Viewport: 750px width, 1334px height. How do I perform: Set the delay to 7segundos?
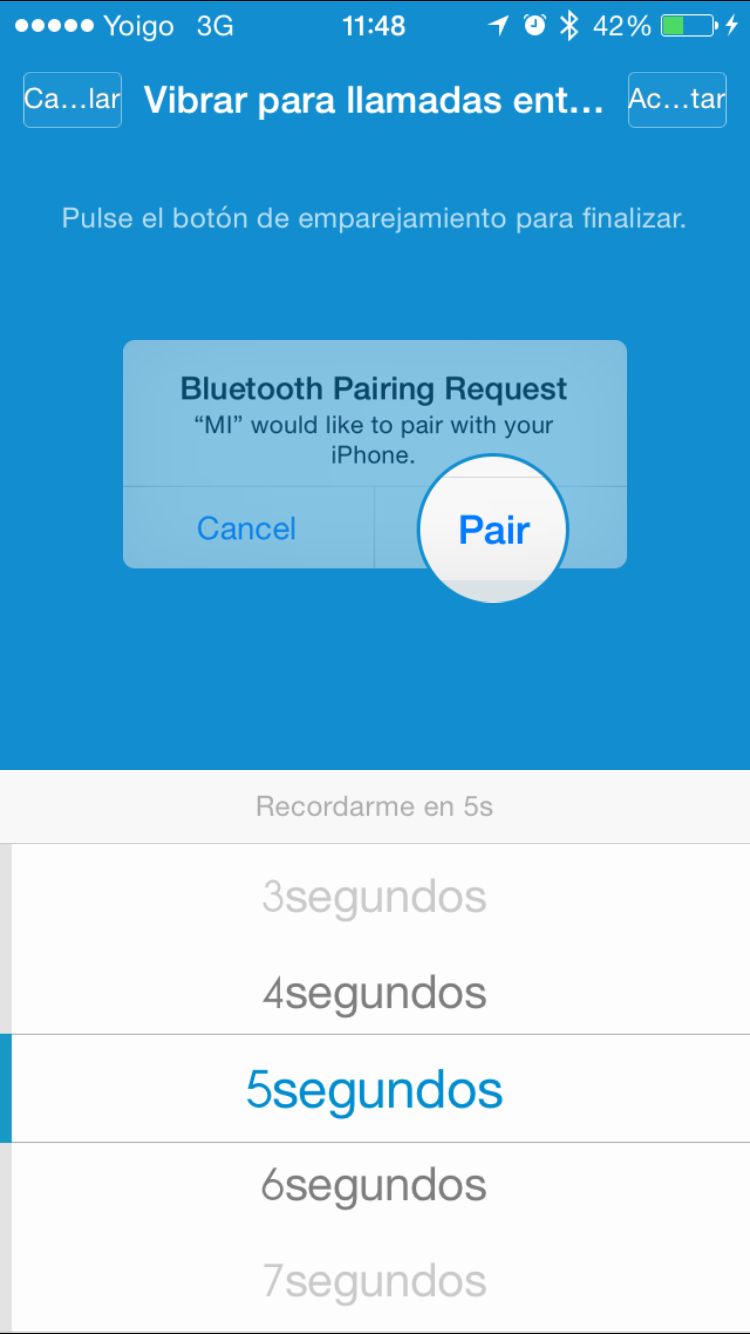[x=374, y=1281]
